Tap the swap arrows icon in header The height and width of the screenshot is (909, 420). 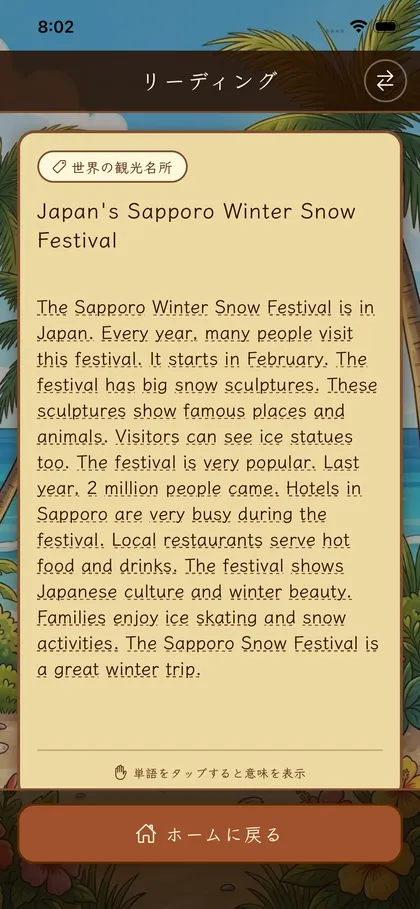click(385, 81)
